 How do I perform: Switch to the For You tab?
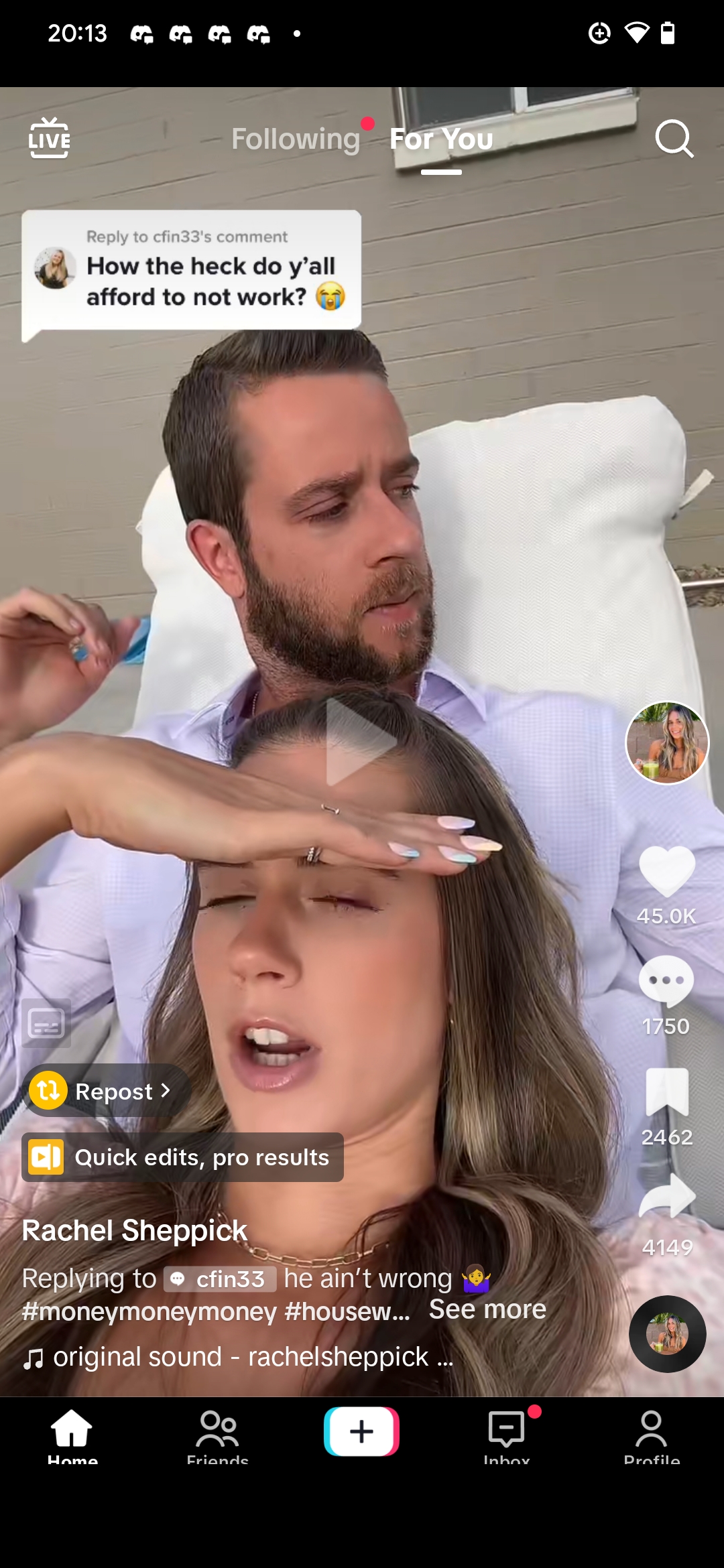coord(441,139)
